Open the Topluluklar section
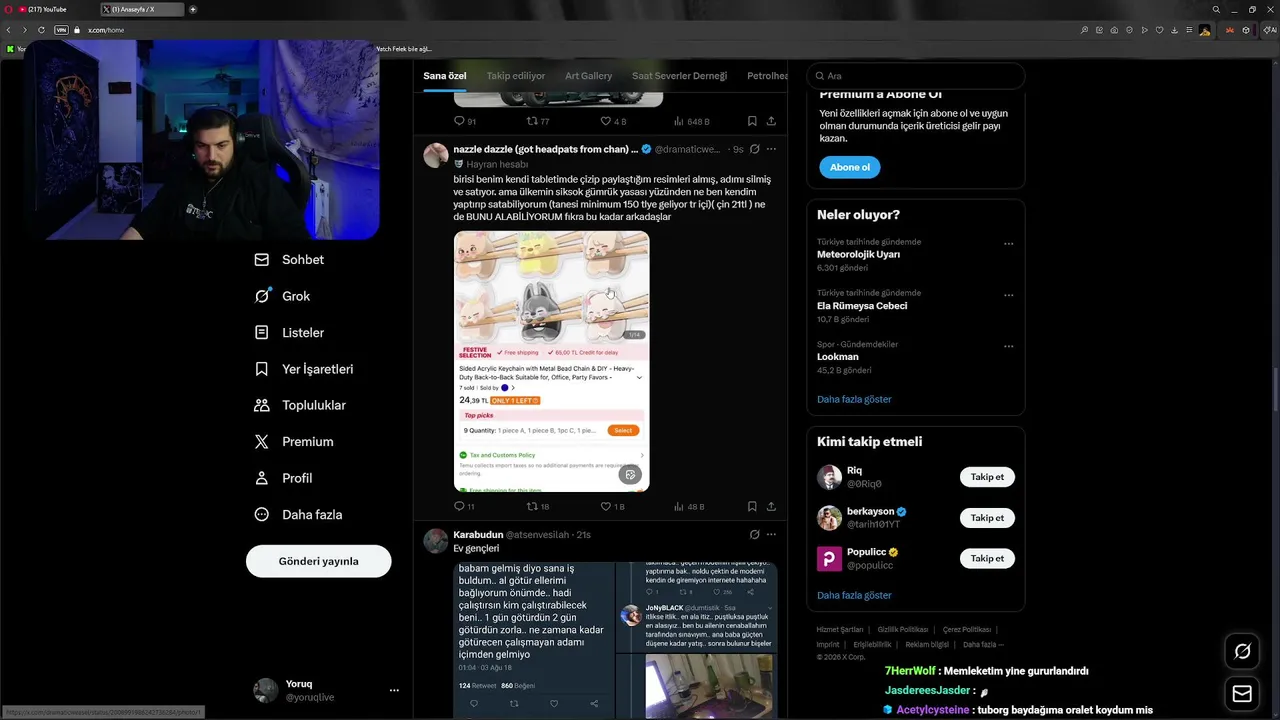The width and height of the screenshot is (1280, 720). (313, 405)
